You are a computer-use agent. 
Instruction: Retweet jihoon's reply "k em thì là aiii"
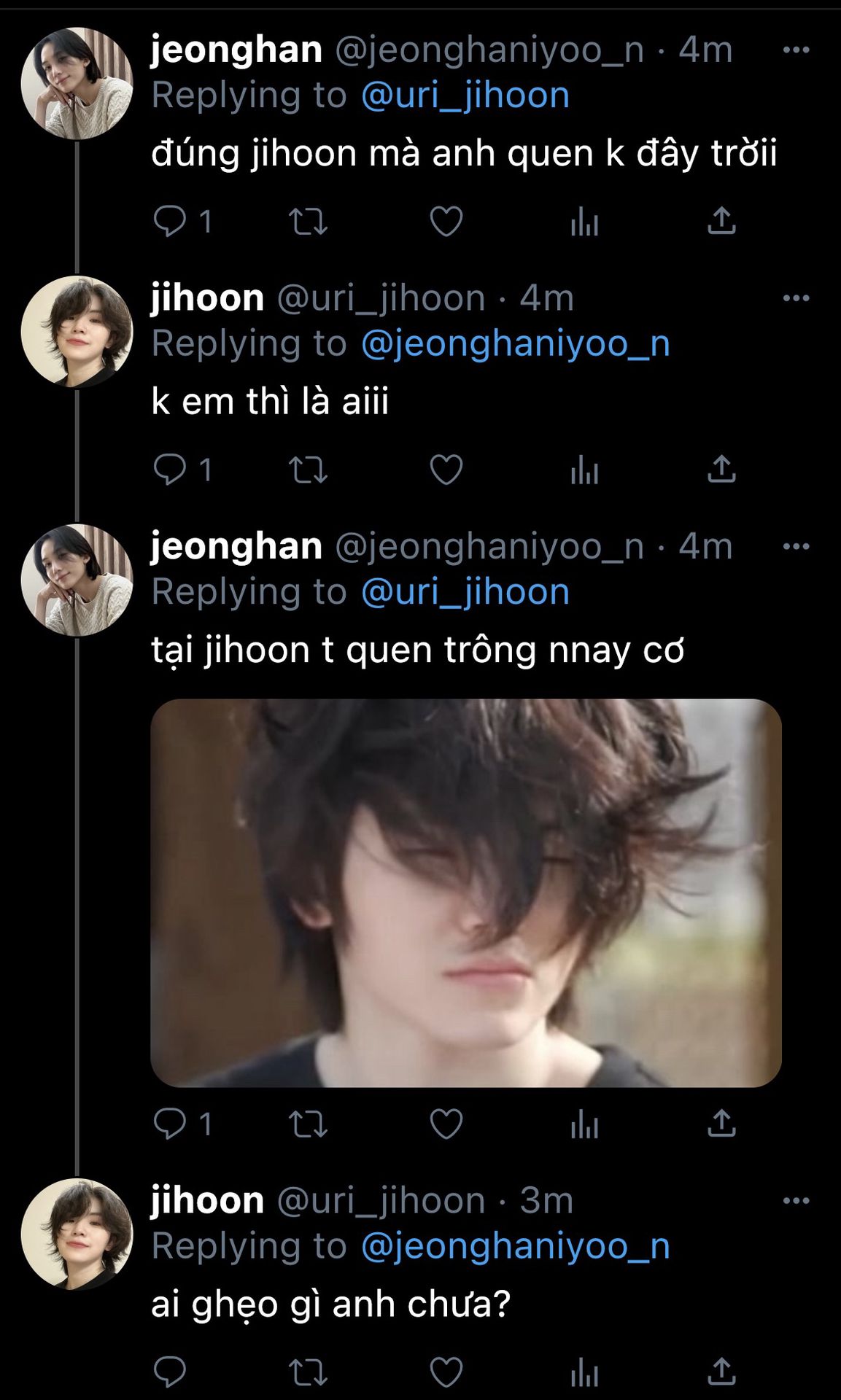[x=308, y=470]
